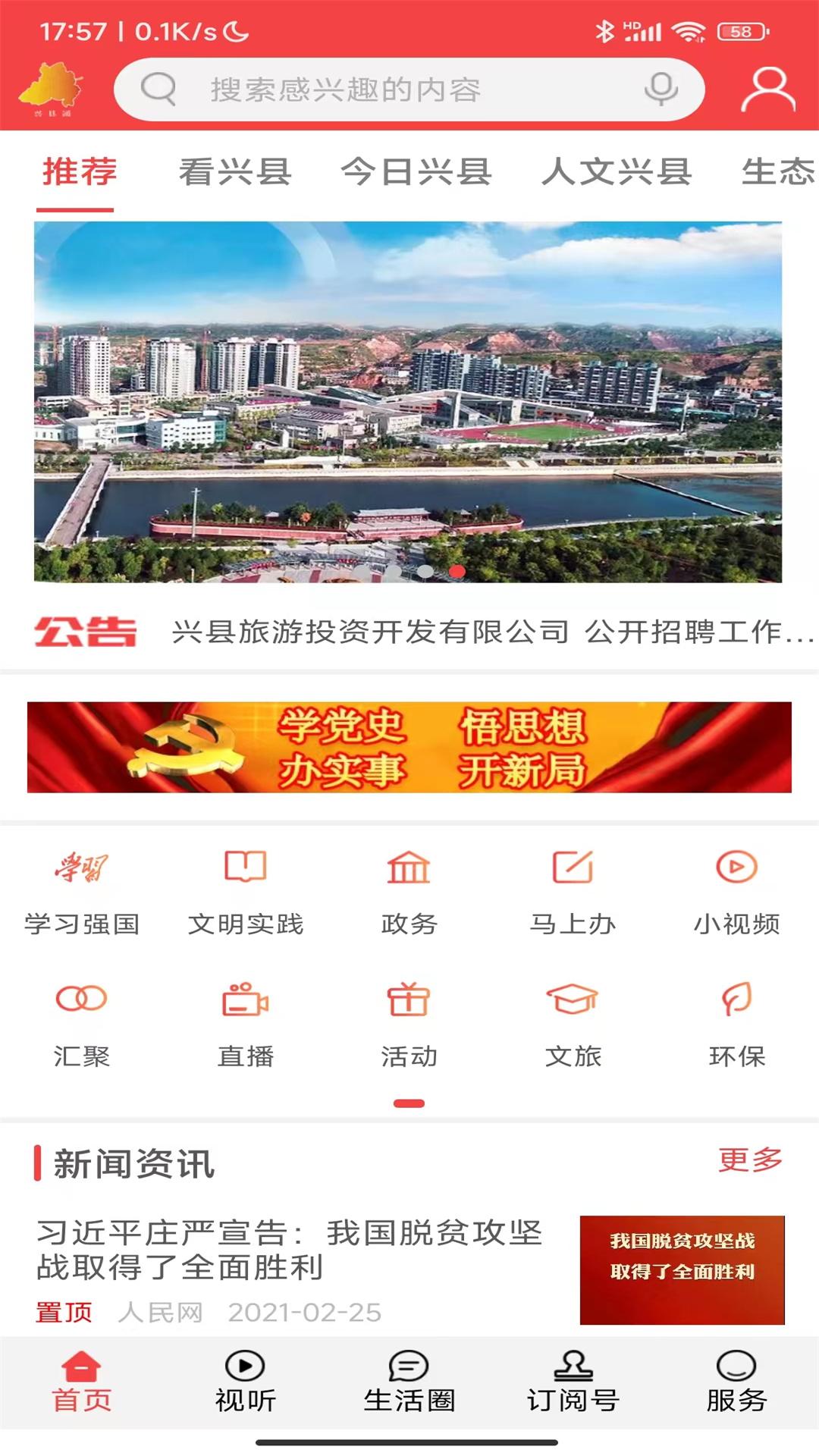Start voice search with the microphone icon
The height and width of the screenshot is (1456, 819).
(661, 90)
